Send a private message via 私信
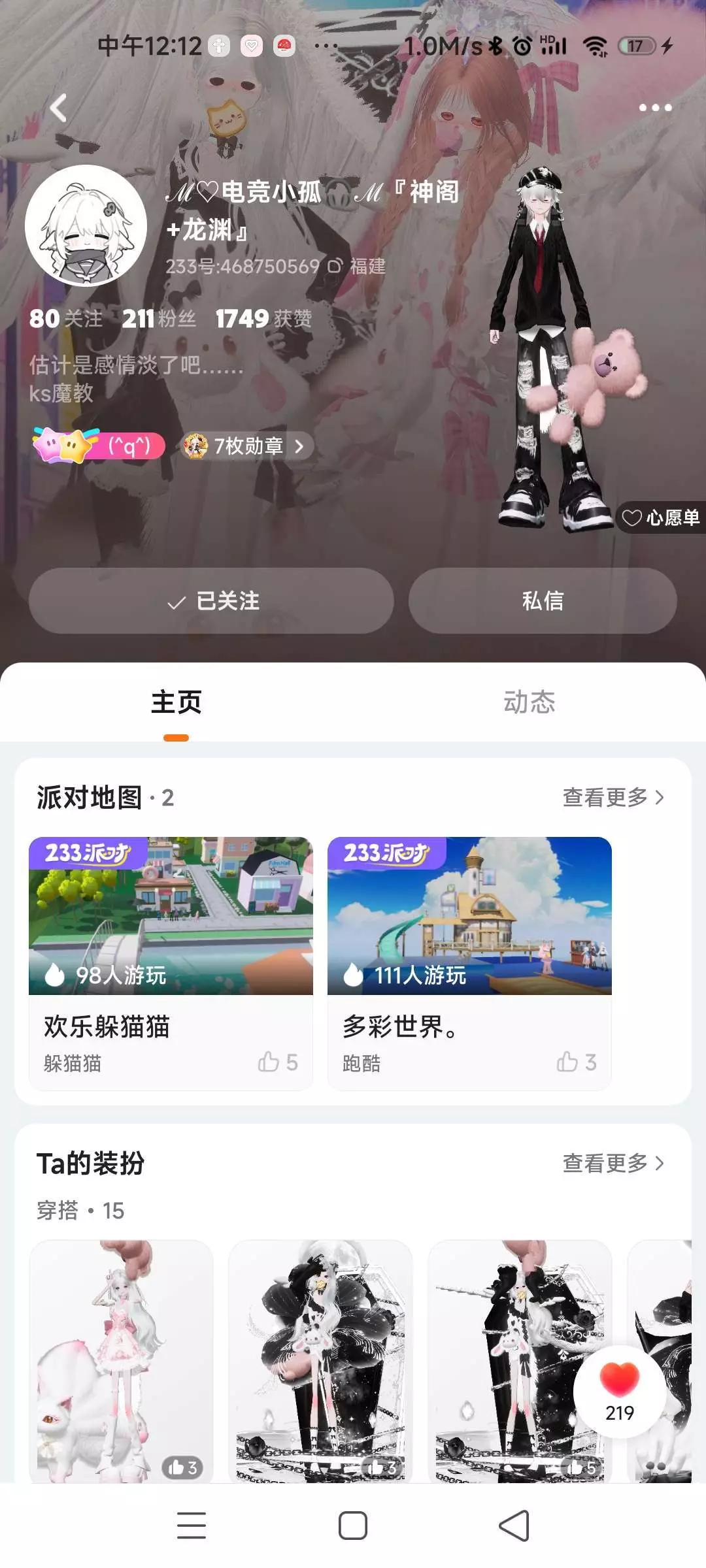 [x=543, y=600]
